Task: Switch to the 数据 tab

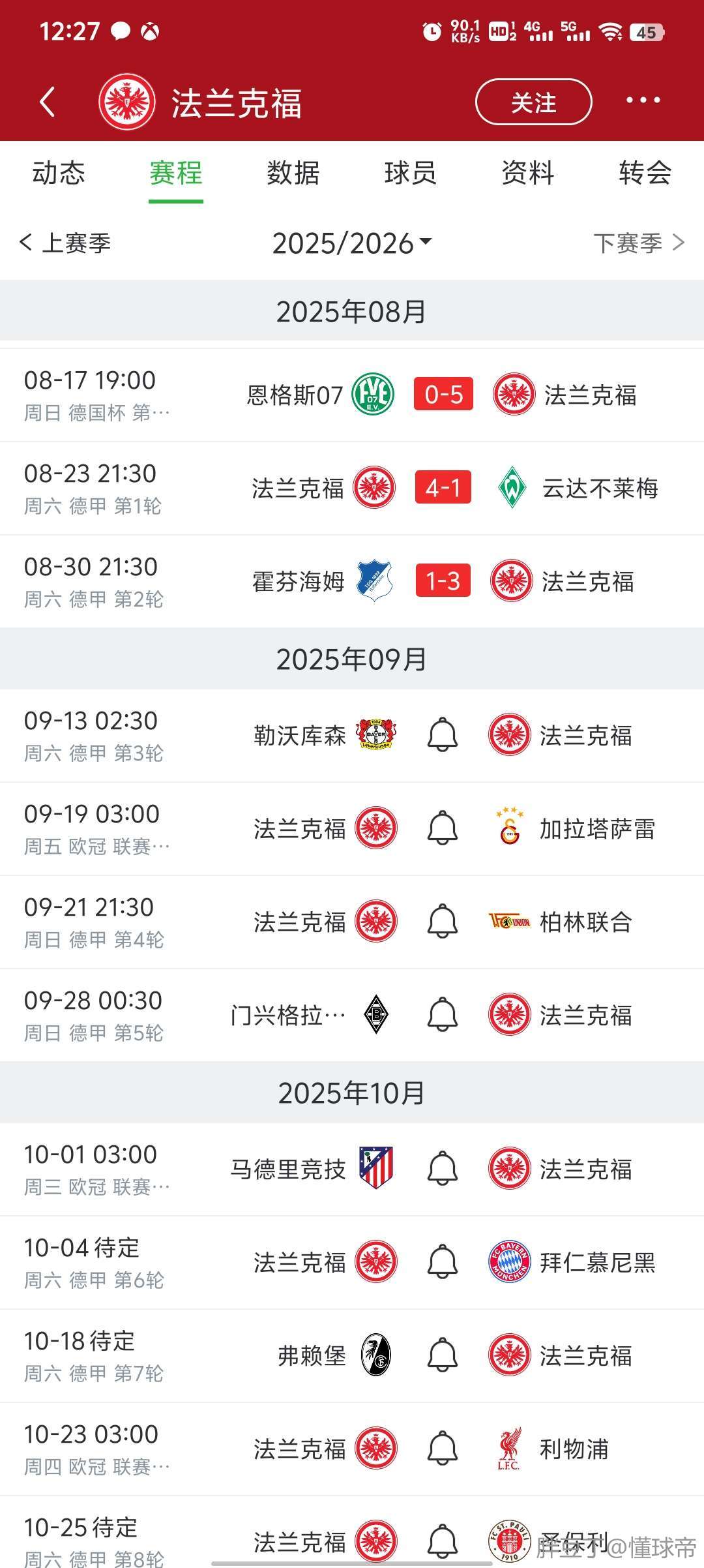Action: (x=293, y=173)
